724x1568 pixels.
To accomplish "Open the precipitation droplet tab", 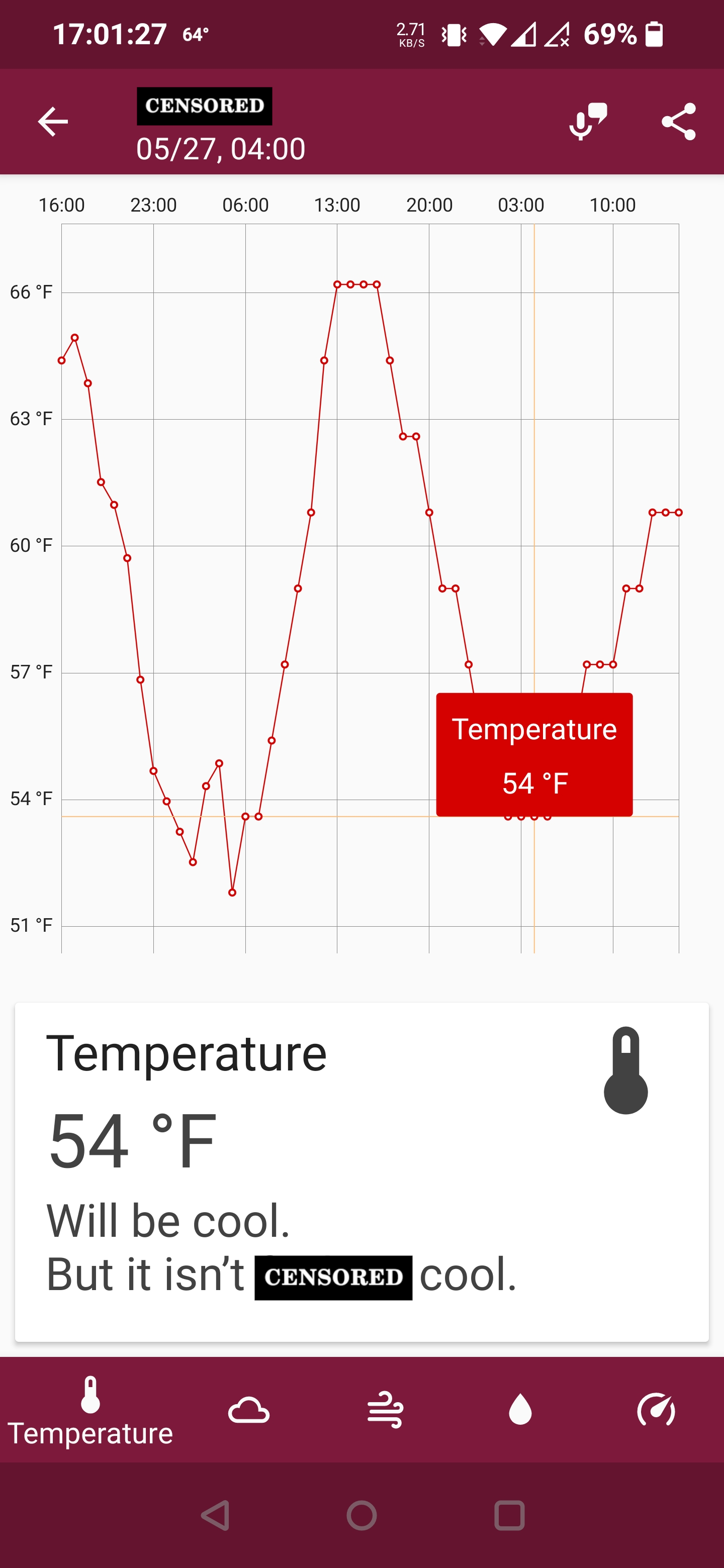I will click(x=520, y=1410).
